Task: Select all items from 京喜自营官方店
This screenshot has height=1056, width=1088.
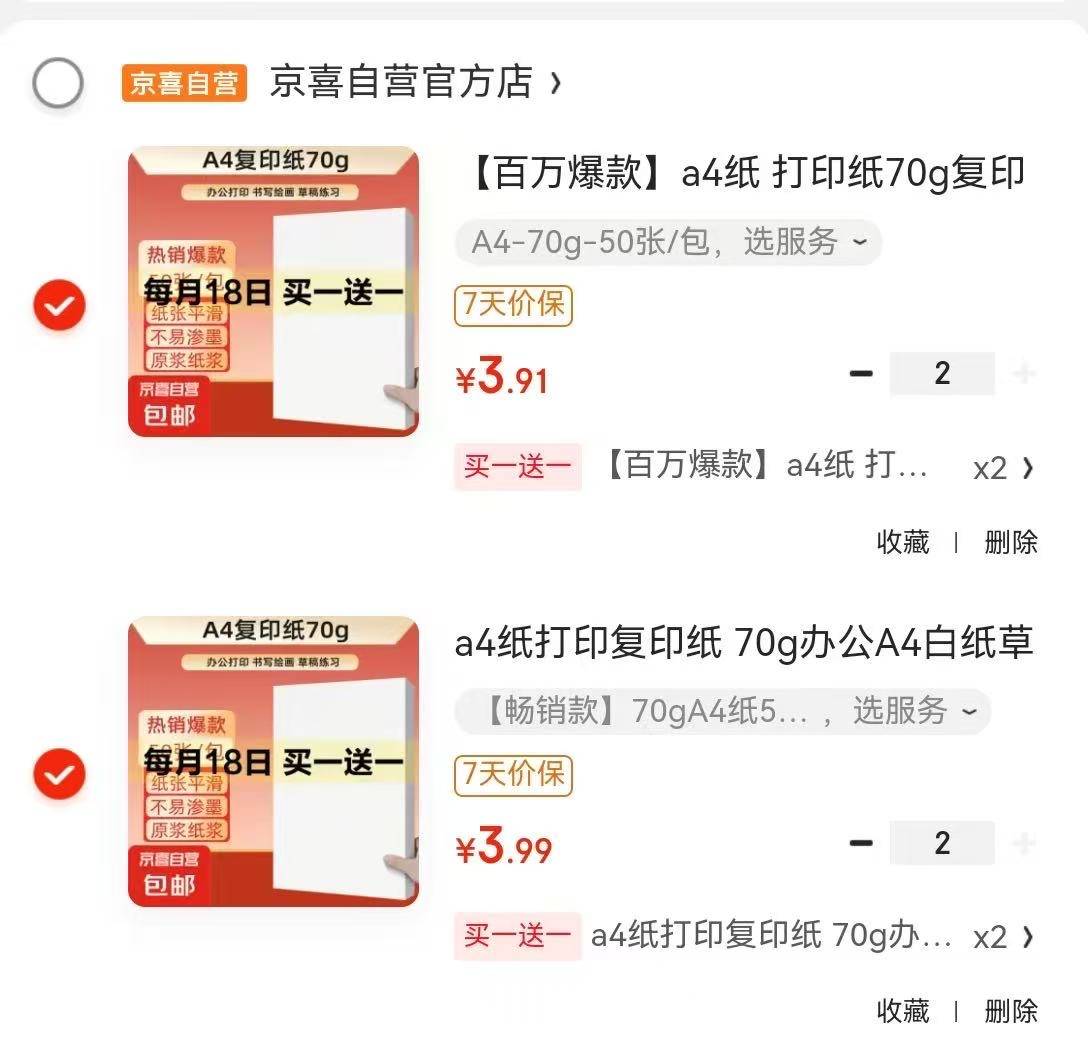Action: point(57,83)
